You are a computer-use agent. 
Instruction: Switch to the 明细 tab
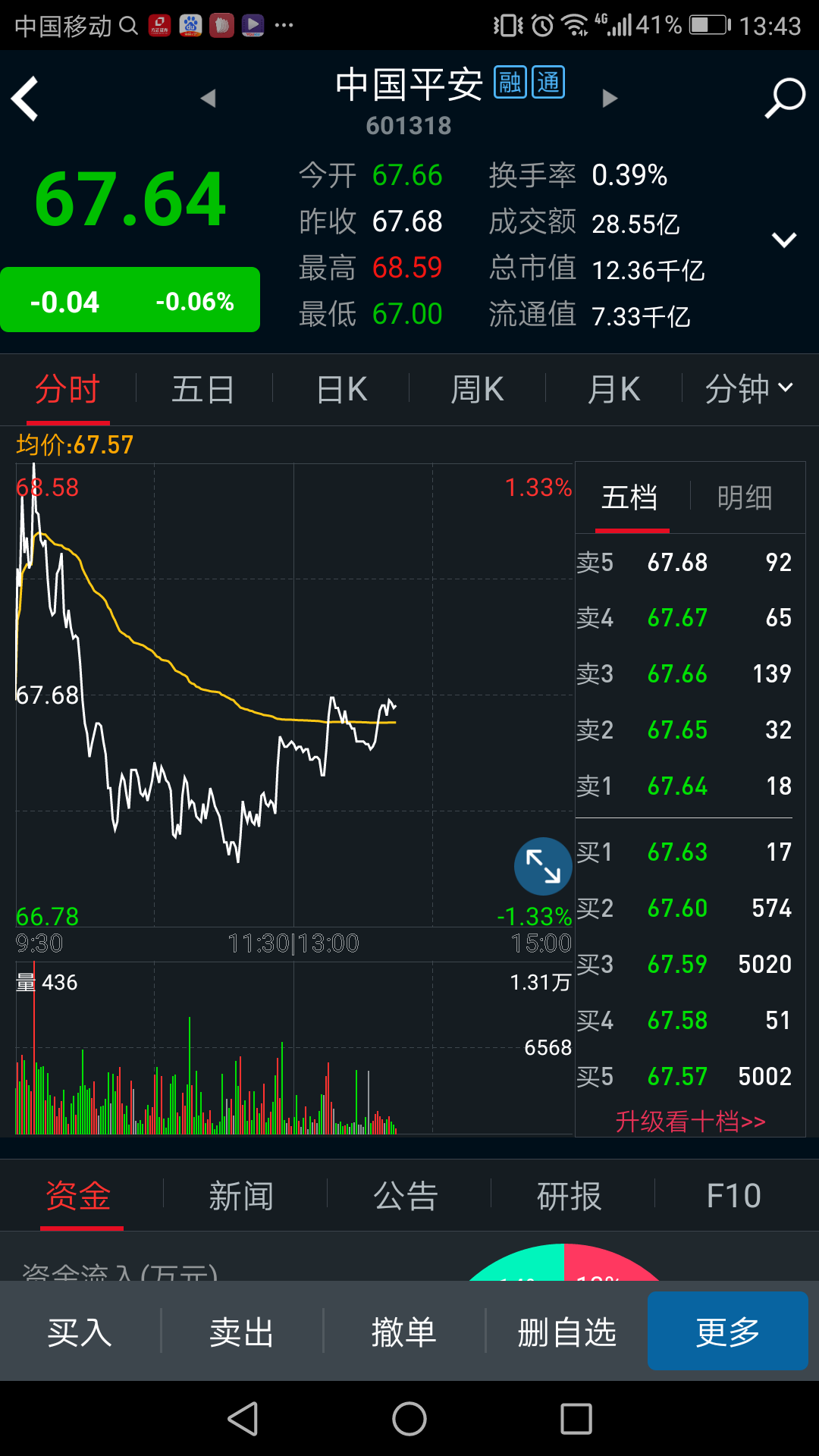tap(745, 498)
